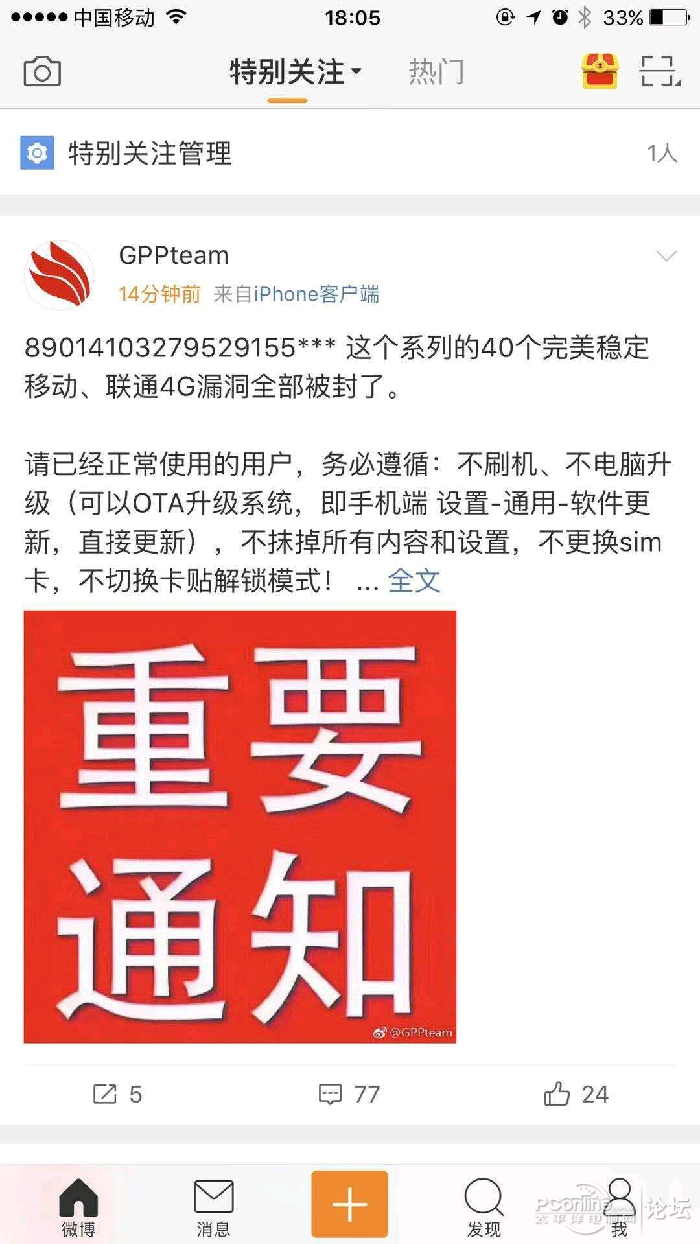Expand the 特别关注 dropdown
This screenshot has width=700, height=1244.
[295, 72]
